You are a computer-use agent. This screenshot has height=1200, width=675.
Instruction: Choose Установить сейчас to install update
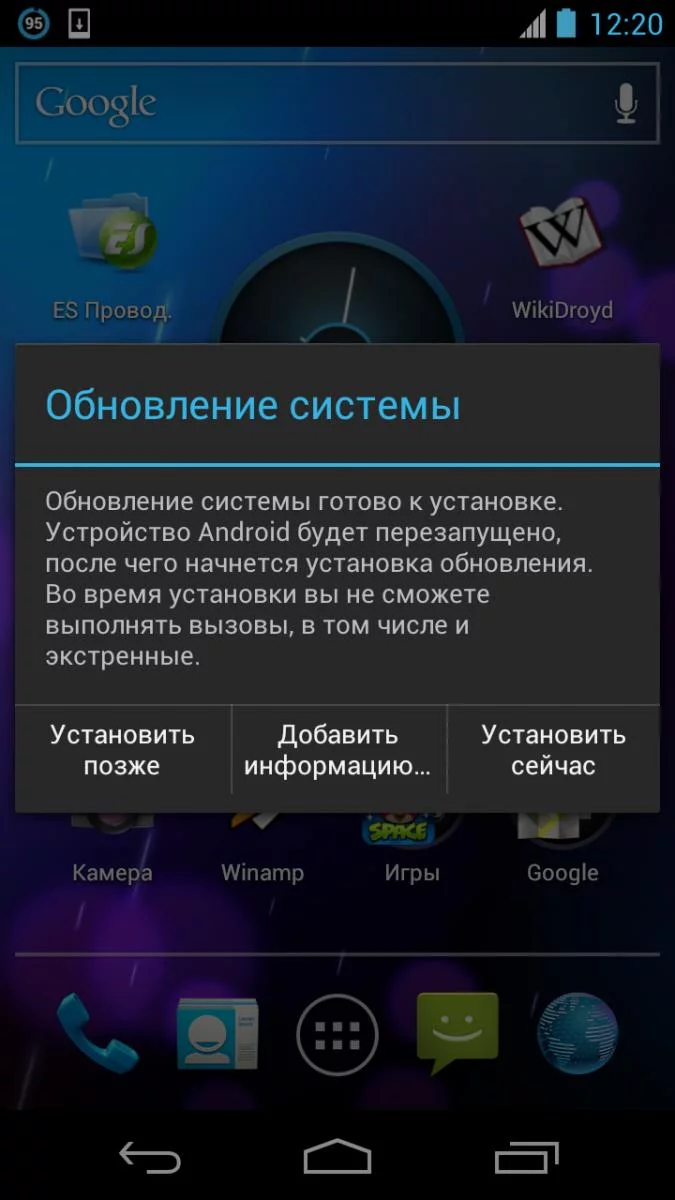(553, 750)
